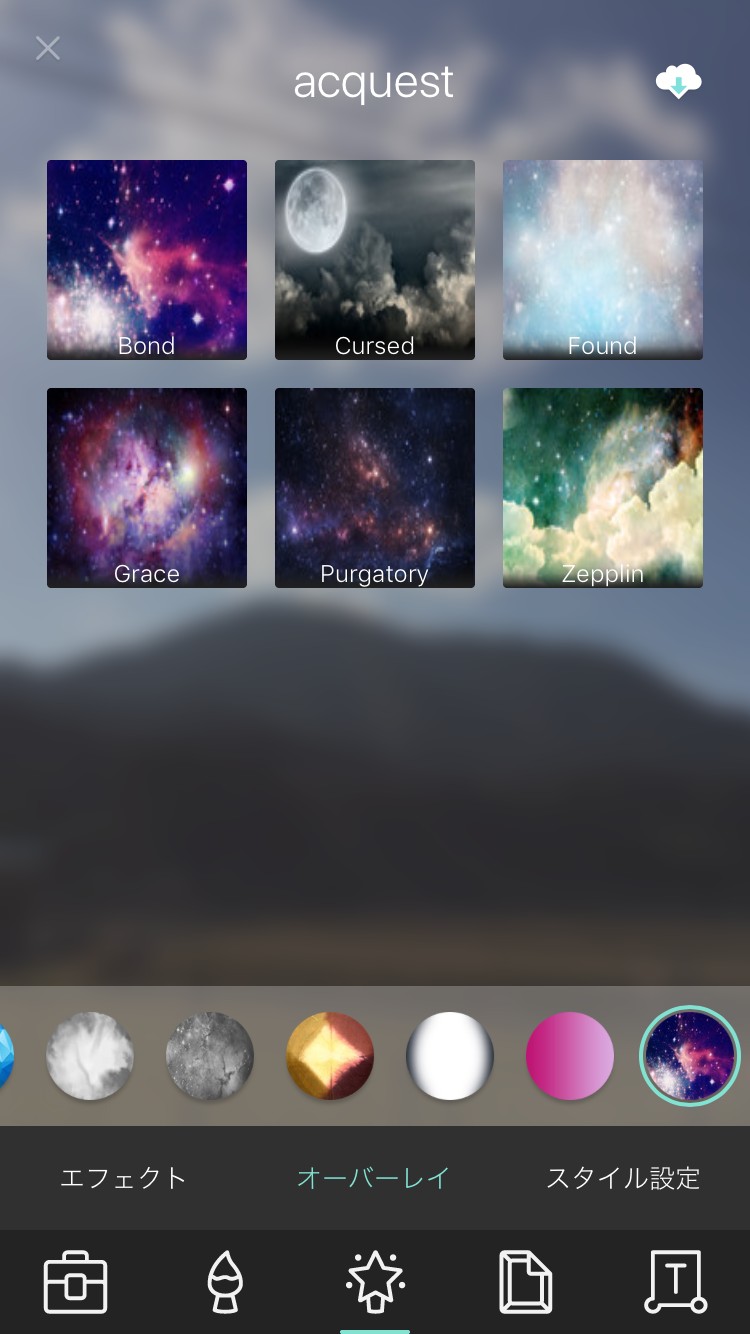
Task: Switch to the オーバーレイ tab
Action: point(373,1178)
